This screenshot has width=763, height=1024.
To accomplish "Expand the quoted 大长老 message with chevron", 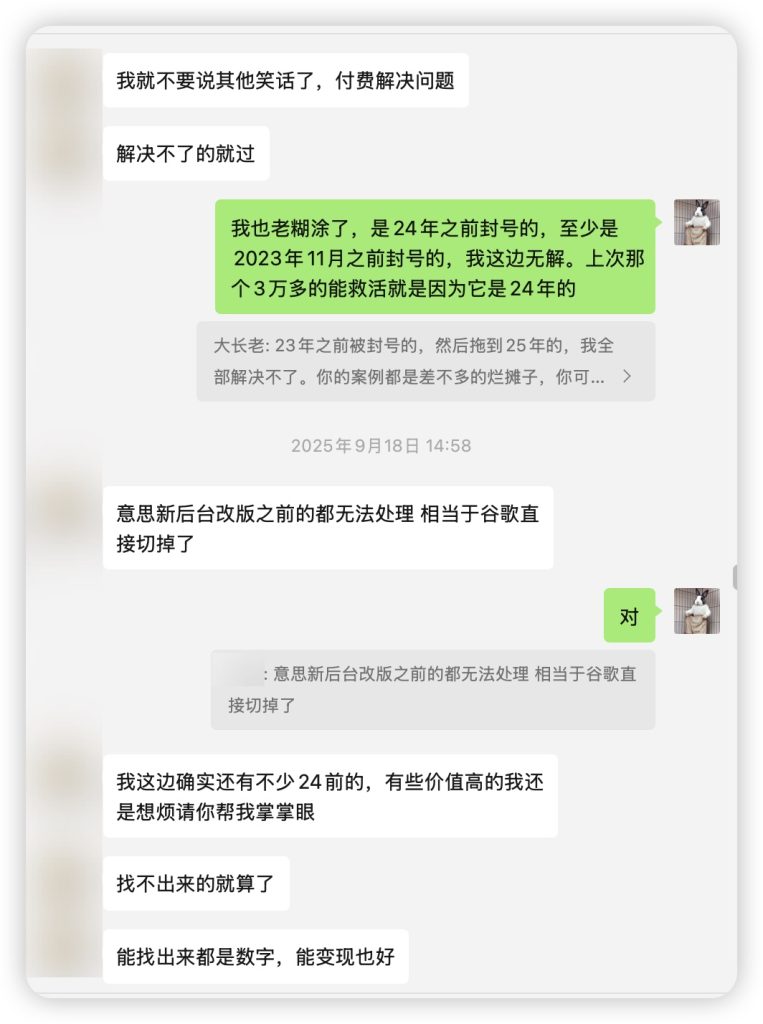I will pyautogui.click(x=626, y=377).
